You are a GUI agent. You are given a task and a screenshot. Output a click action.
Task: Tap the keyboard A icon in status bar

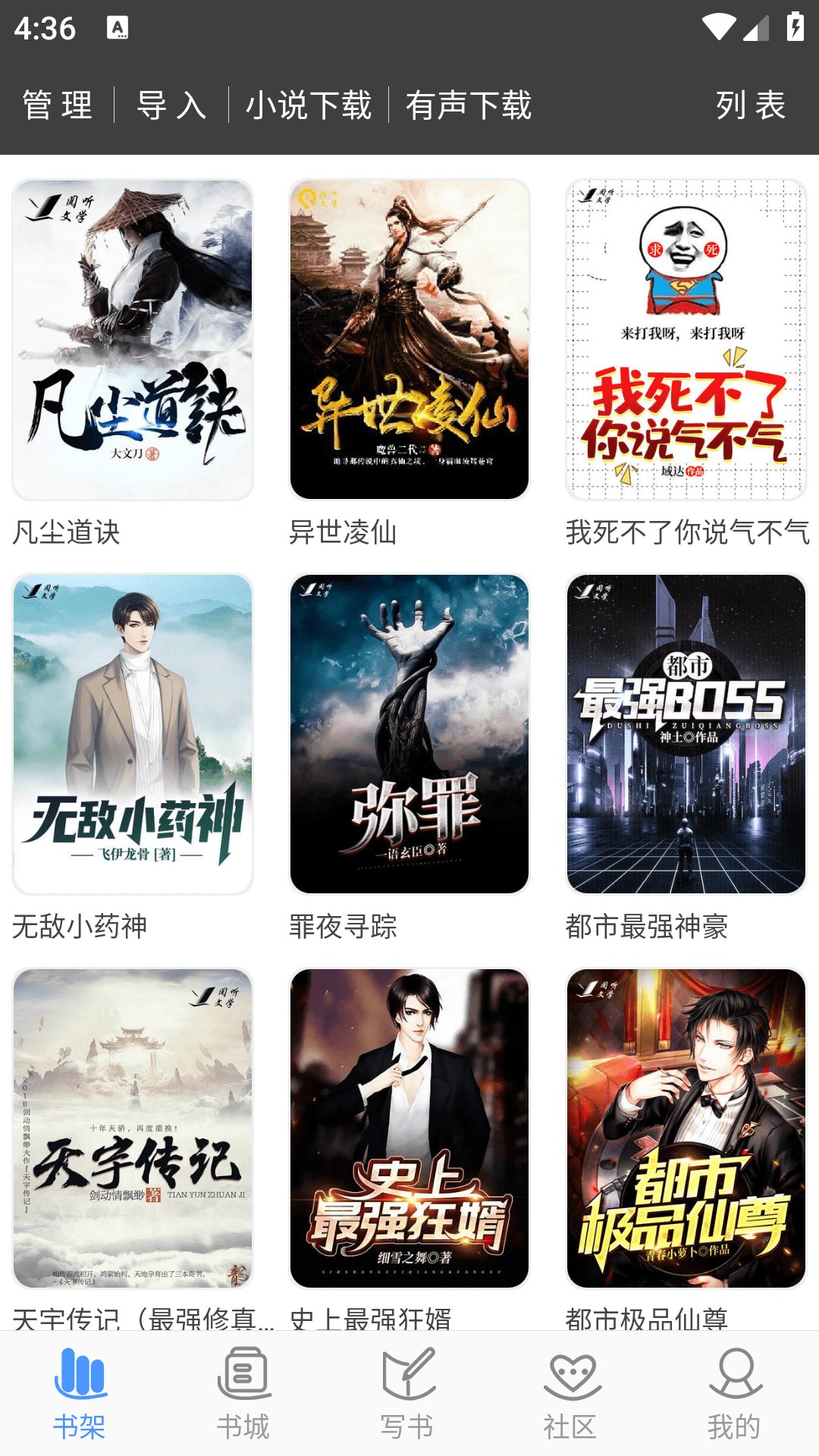pyautogui.click(x=118, y=27)
